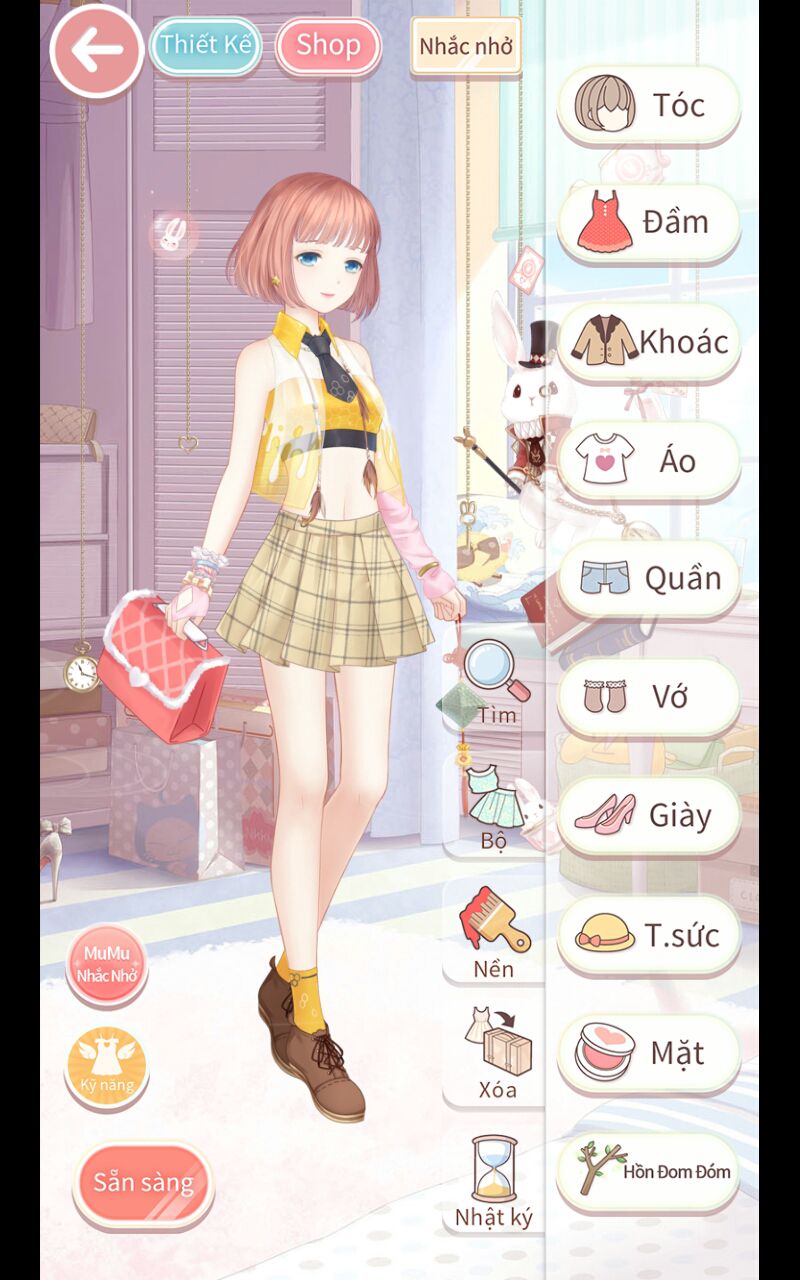Open the Shop
The height and width of the screenshot is (1280, 800).
[328, 46]
